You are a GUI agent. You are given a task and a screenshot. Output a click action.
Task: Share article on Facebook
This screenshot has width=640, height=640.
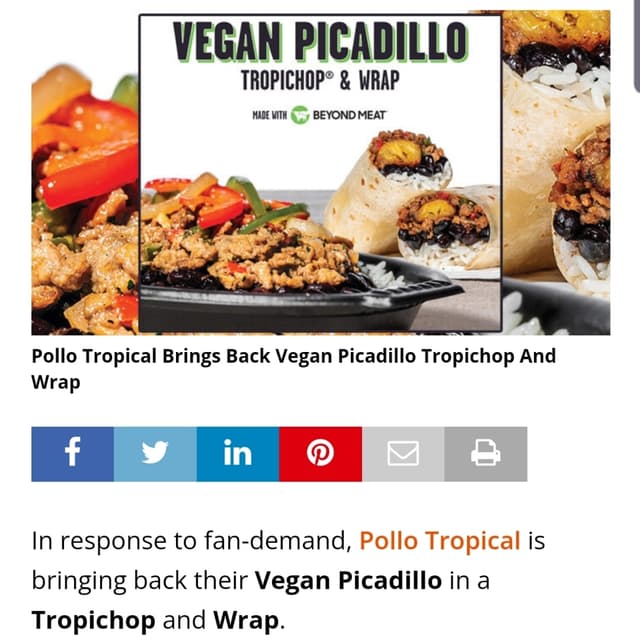point(72,454)
